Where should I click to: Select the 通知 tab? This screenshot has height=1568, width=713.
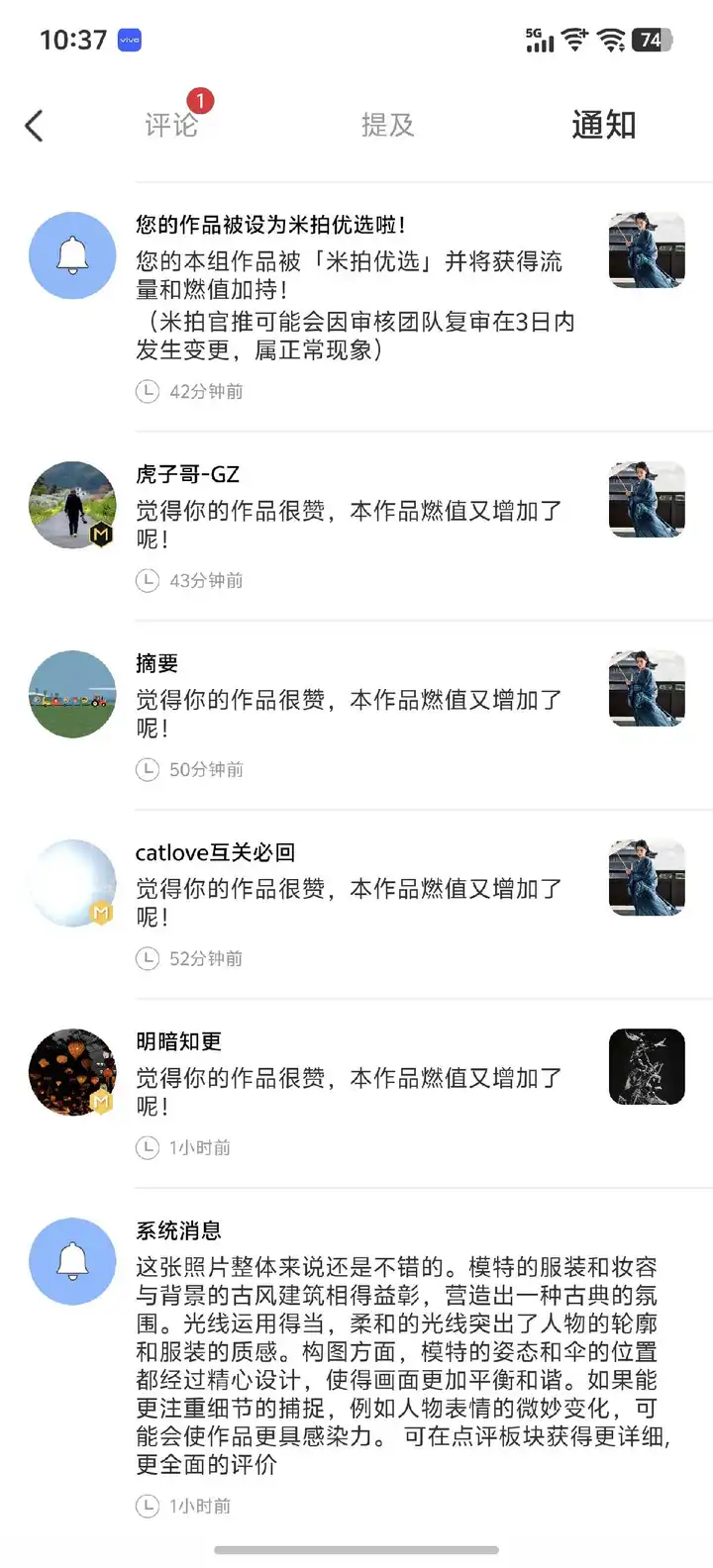(x=603, y=125)
